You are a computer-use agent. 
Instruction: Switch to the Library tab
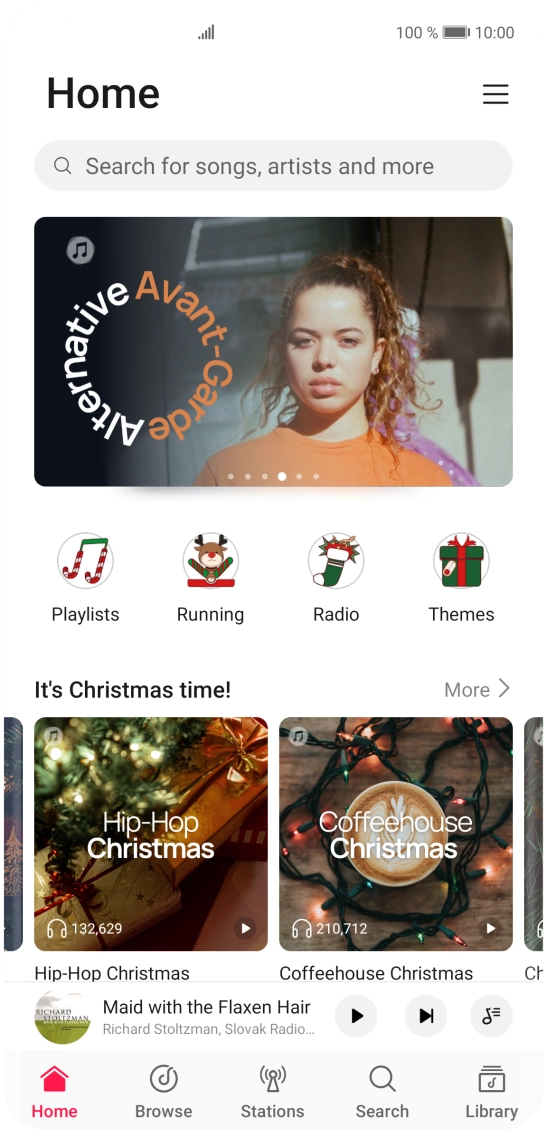click(492, 1092)
